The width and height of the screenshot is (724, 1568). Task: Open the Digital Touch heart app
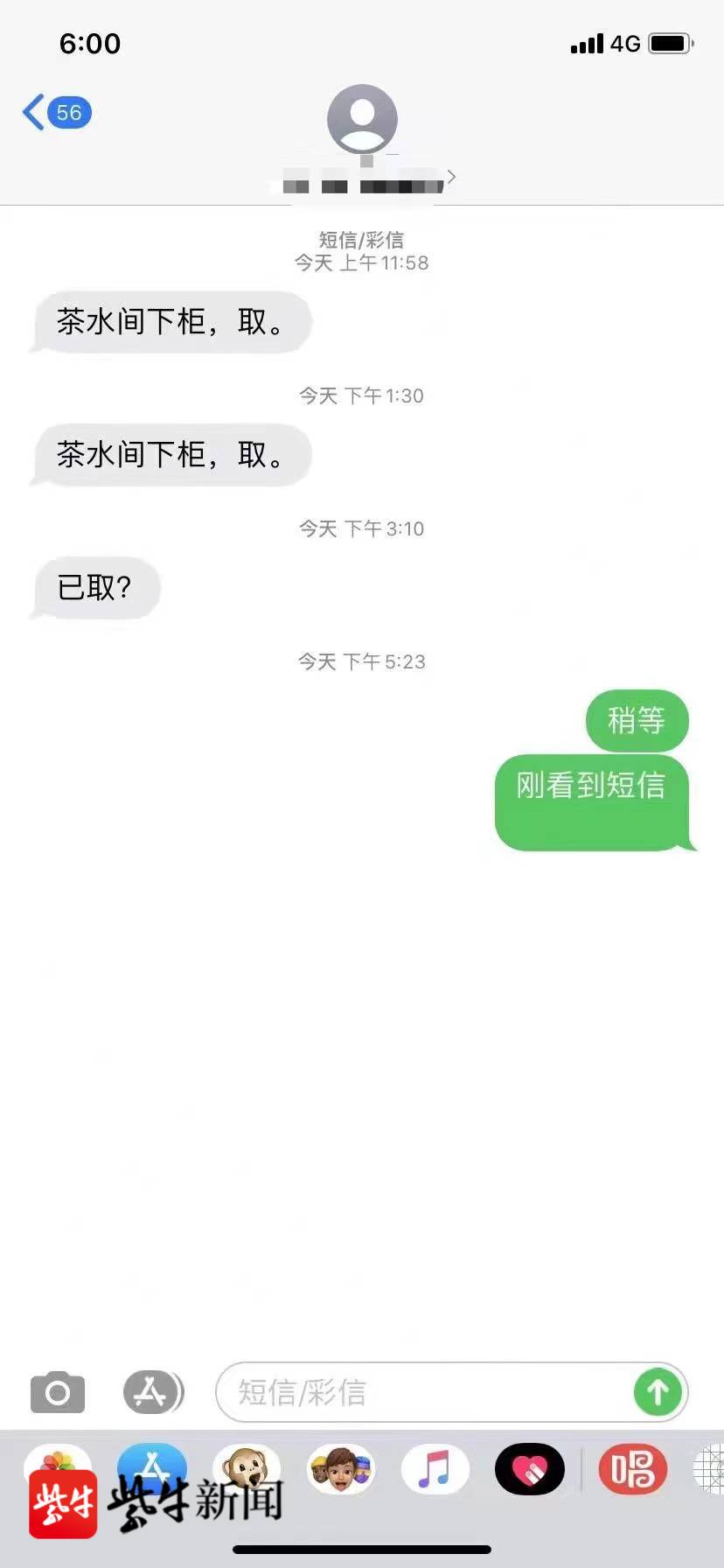coord(530,1468)
